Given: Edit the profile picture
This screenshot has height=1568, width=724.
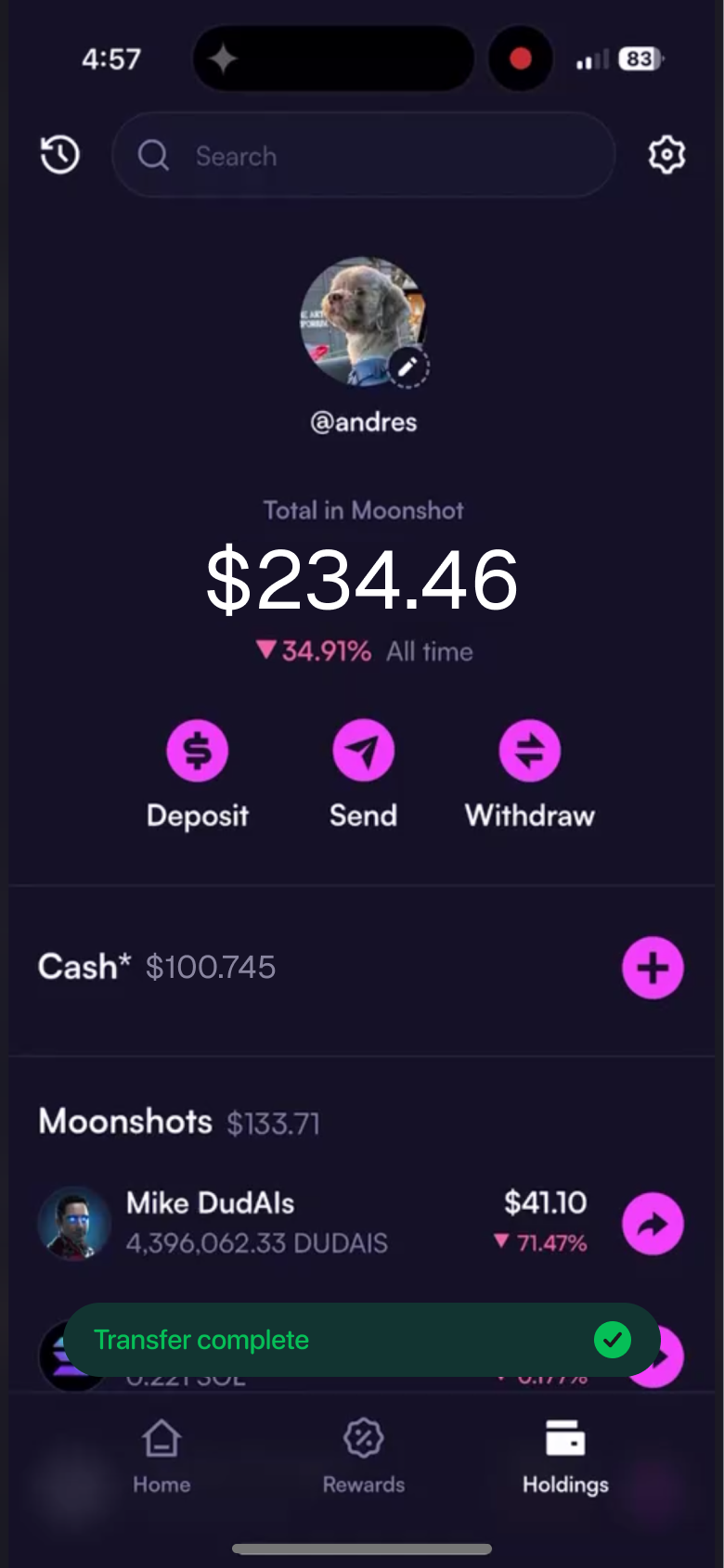Looking at the screenshot, I should (407, 367).
